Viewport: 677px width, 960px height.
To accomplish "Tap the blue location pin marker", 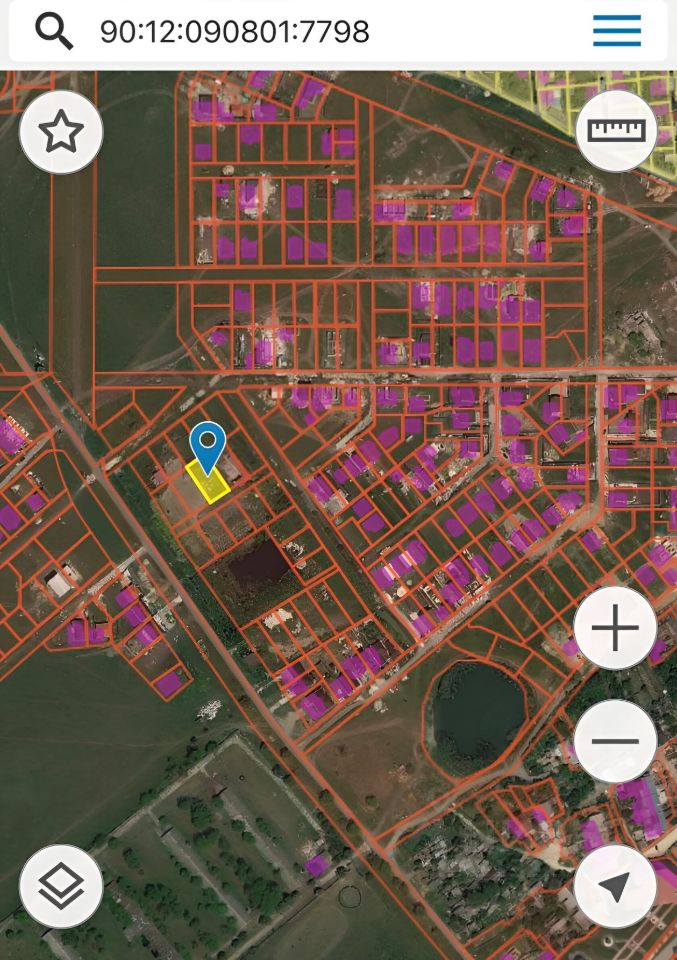I will (x=207, y=444).
